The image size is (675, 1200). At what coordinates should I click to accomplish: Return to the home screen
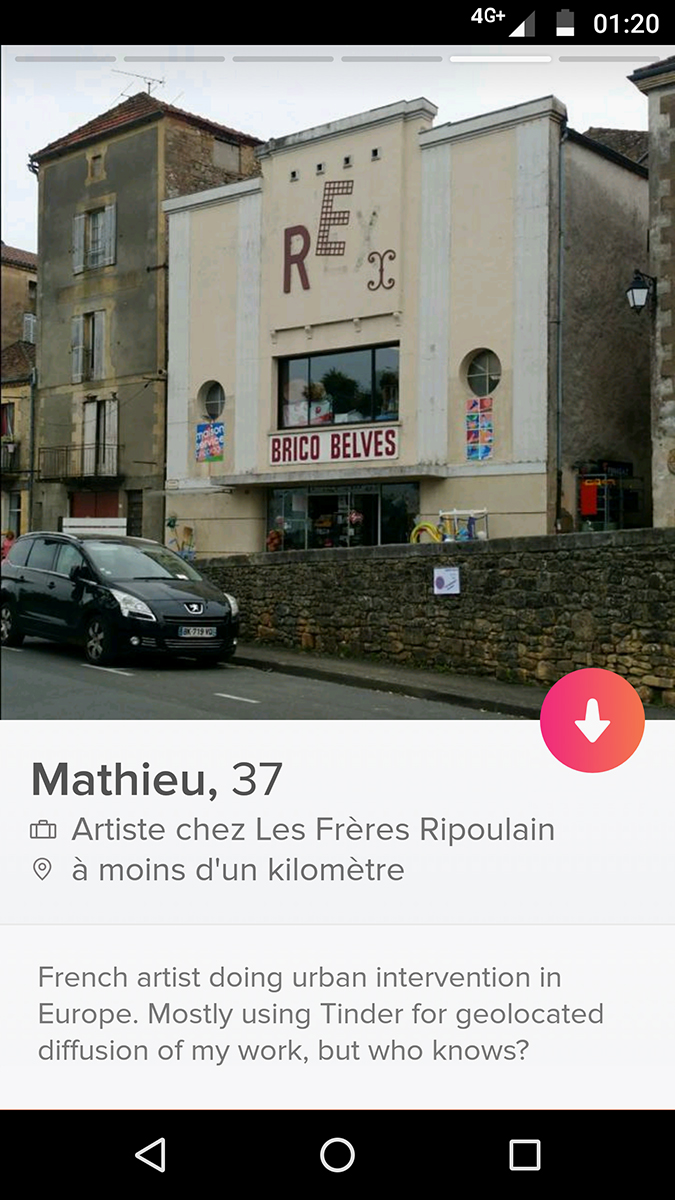click(337, 1155)
